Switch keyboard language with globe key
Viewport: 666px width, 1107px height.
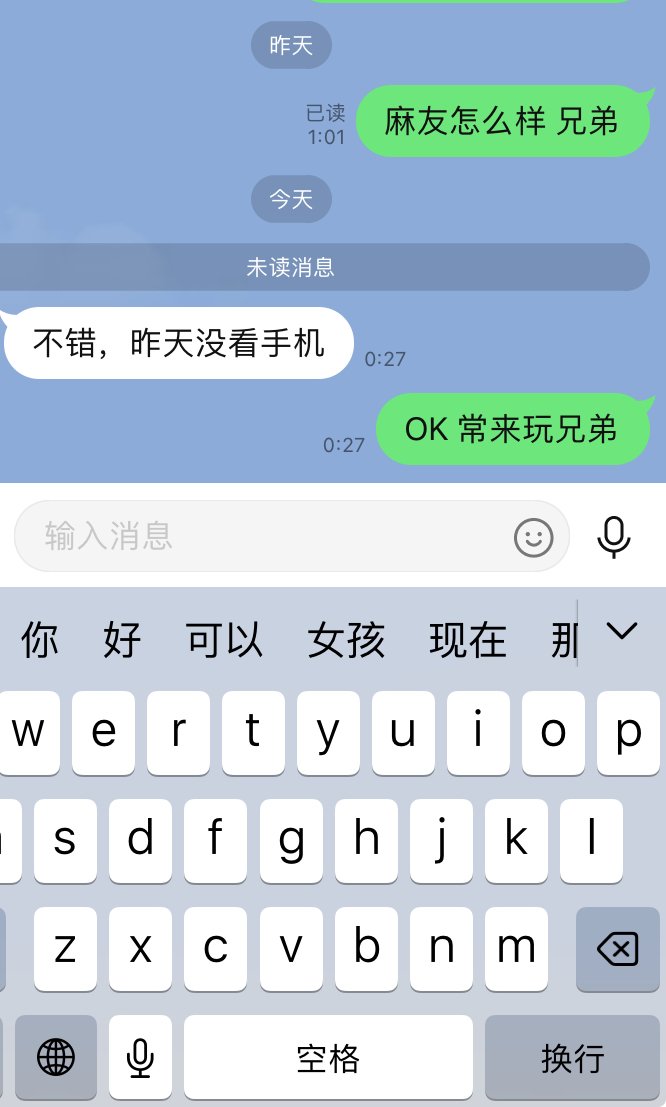56,1058
